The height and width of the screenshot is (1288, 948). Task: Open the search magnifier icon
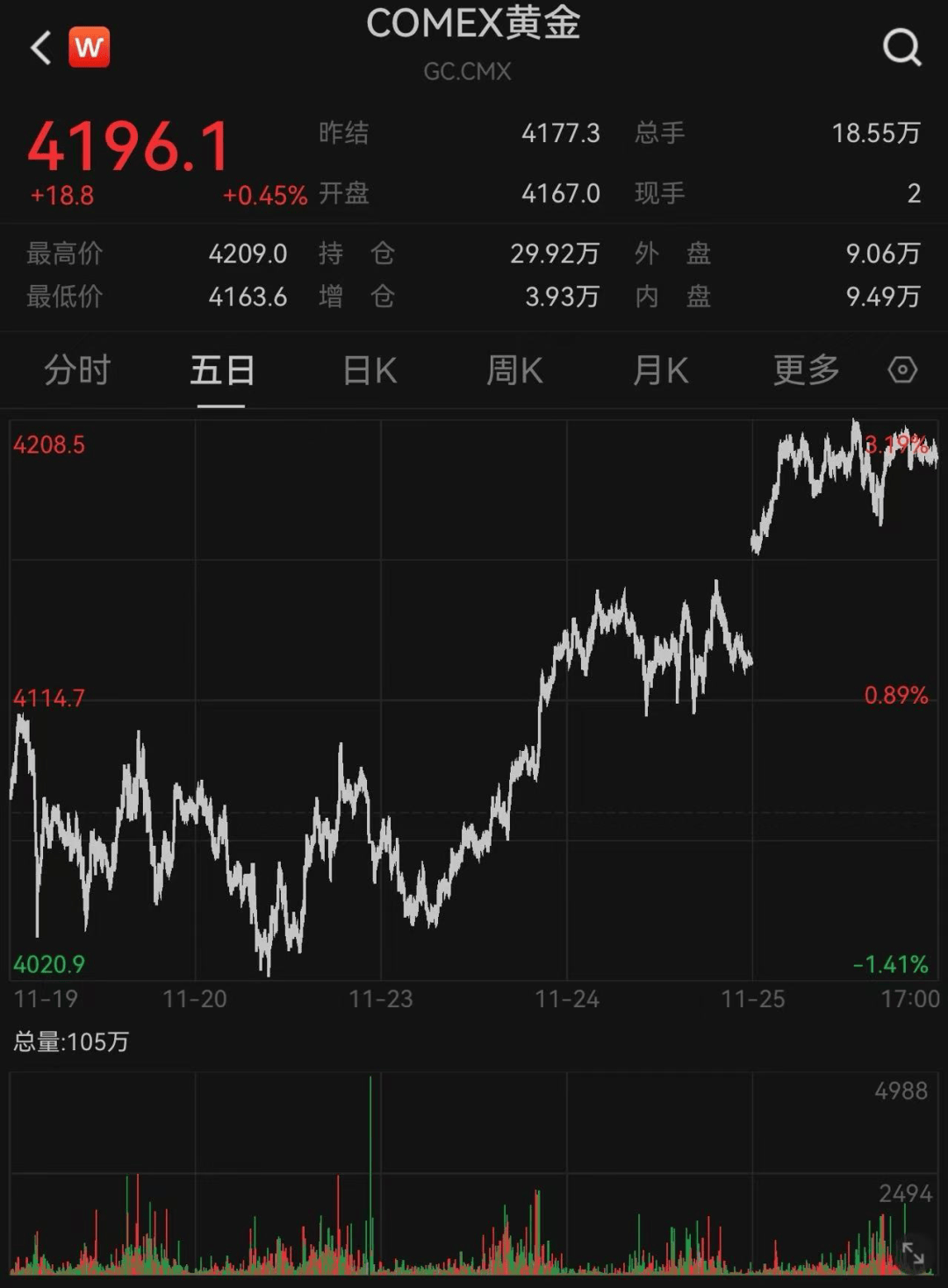901,47
